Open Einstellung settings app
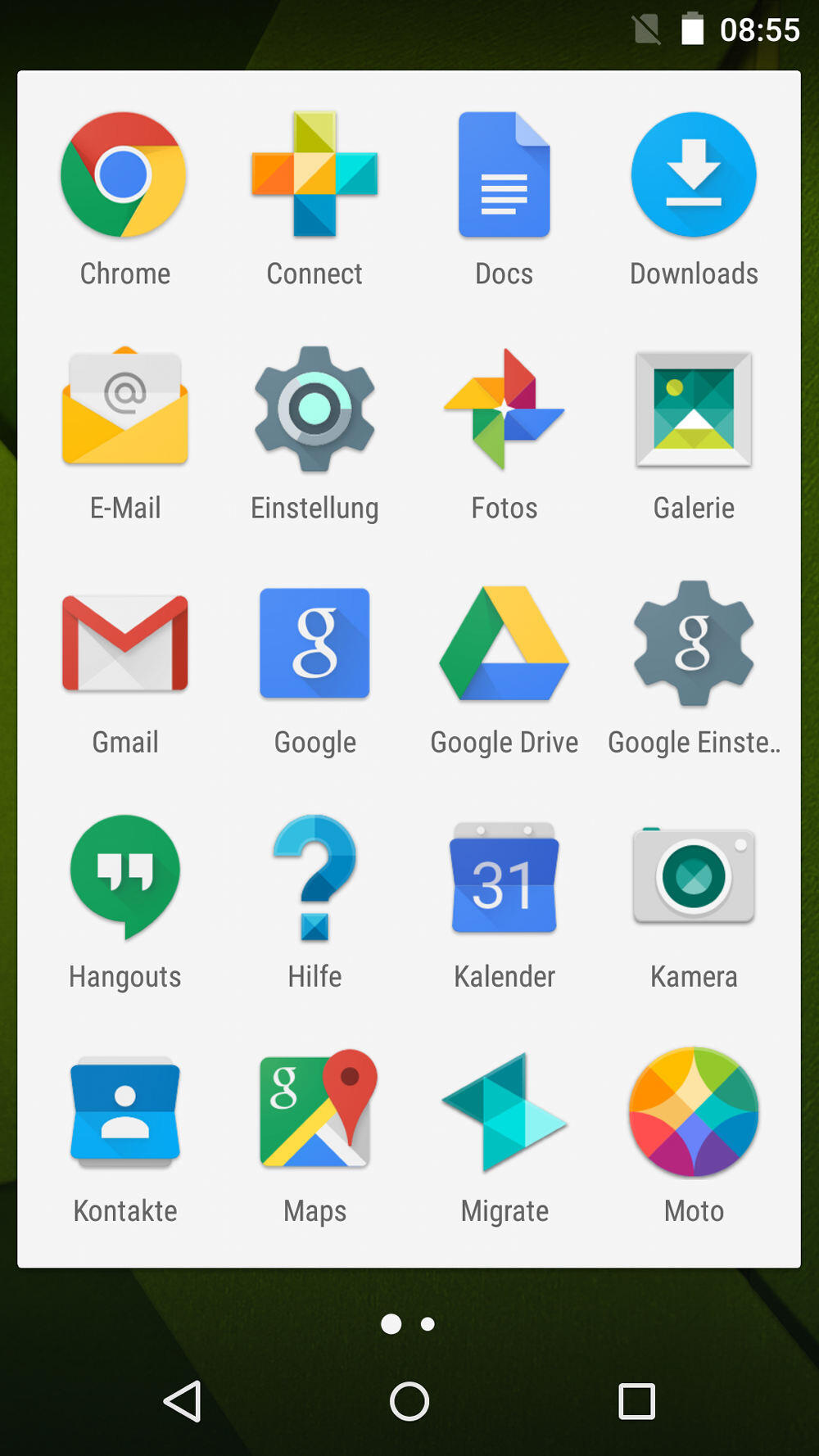 (x=314, y=409)
